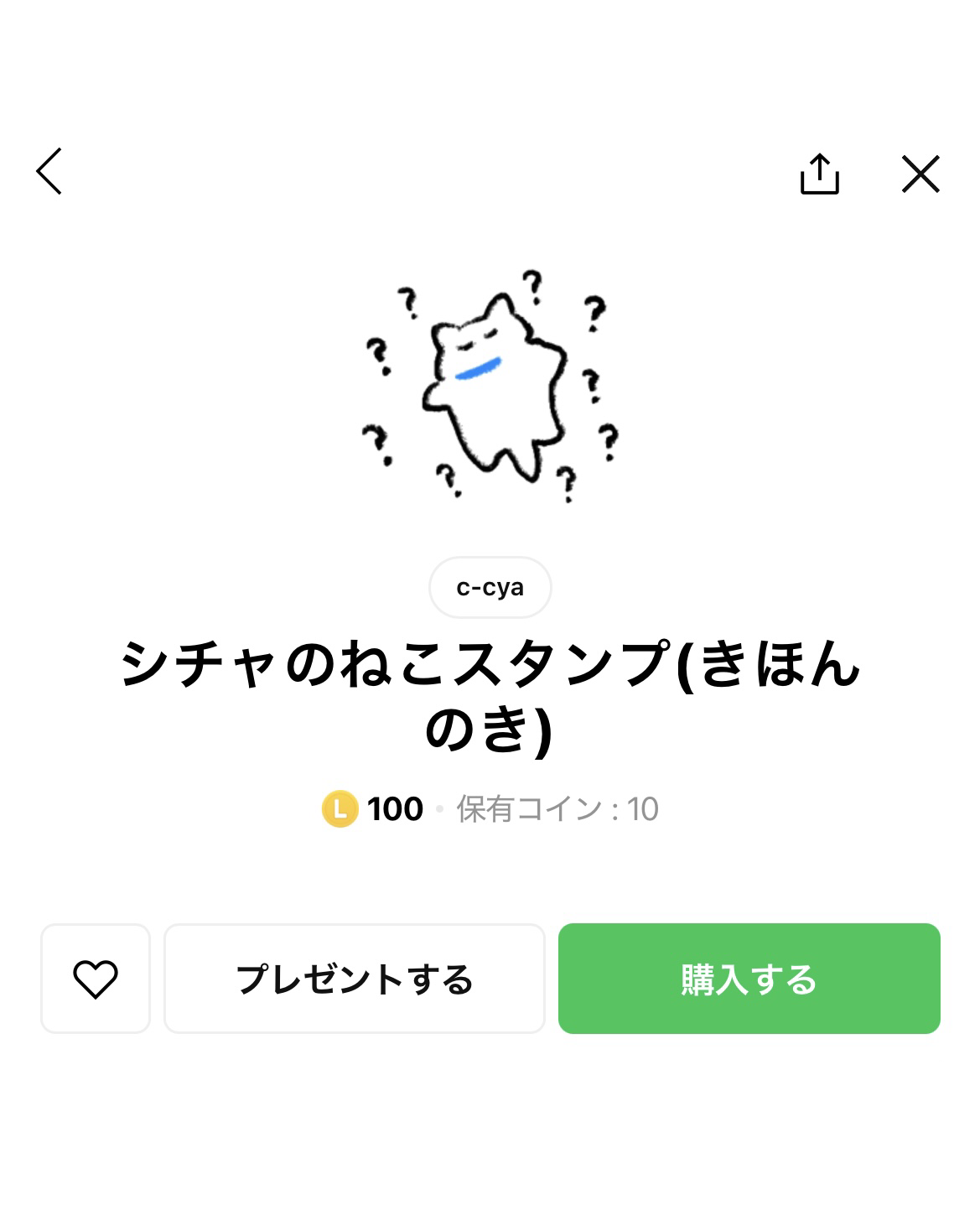Add sticker set to wishlist with heart
This screenshot has height=1226, width=980.
click(x=96, y=979)
